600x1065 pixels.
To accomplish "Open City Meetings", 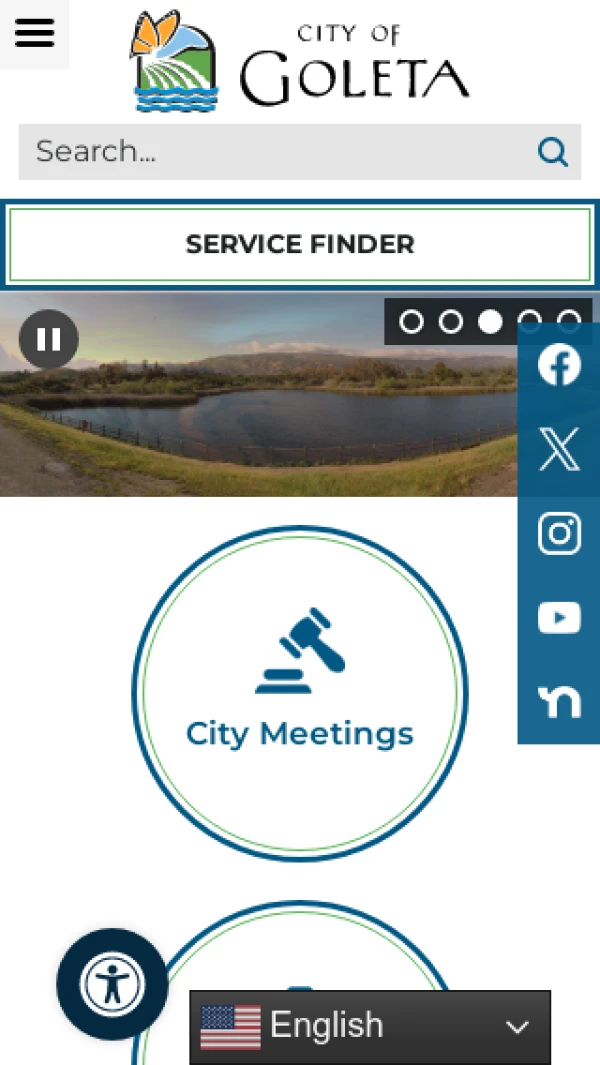I will click(300, 692).
